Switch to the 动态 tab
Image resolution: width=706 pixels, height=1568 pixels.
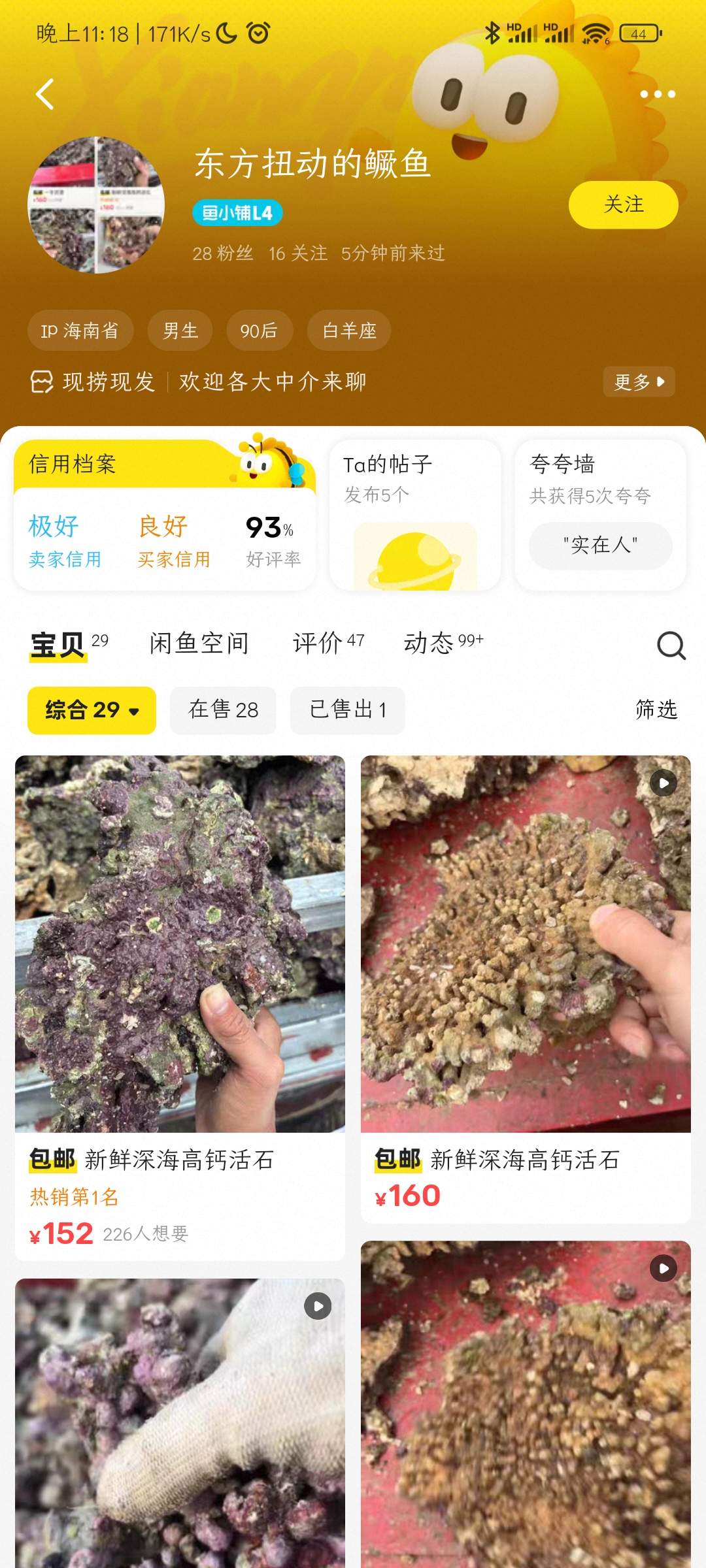tap(443, 644)
